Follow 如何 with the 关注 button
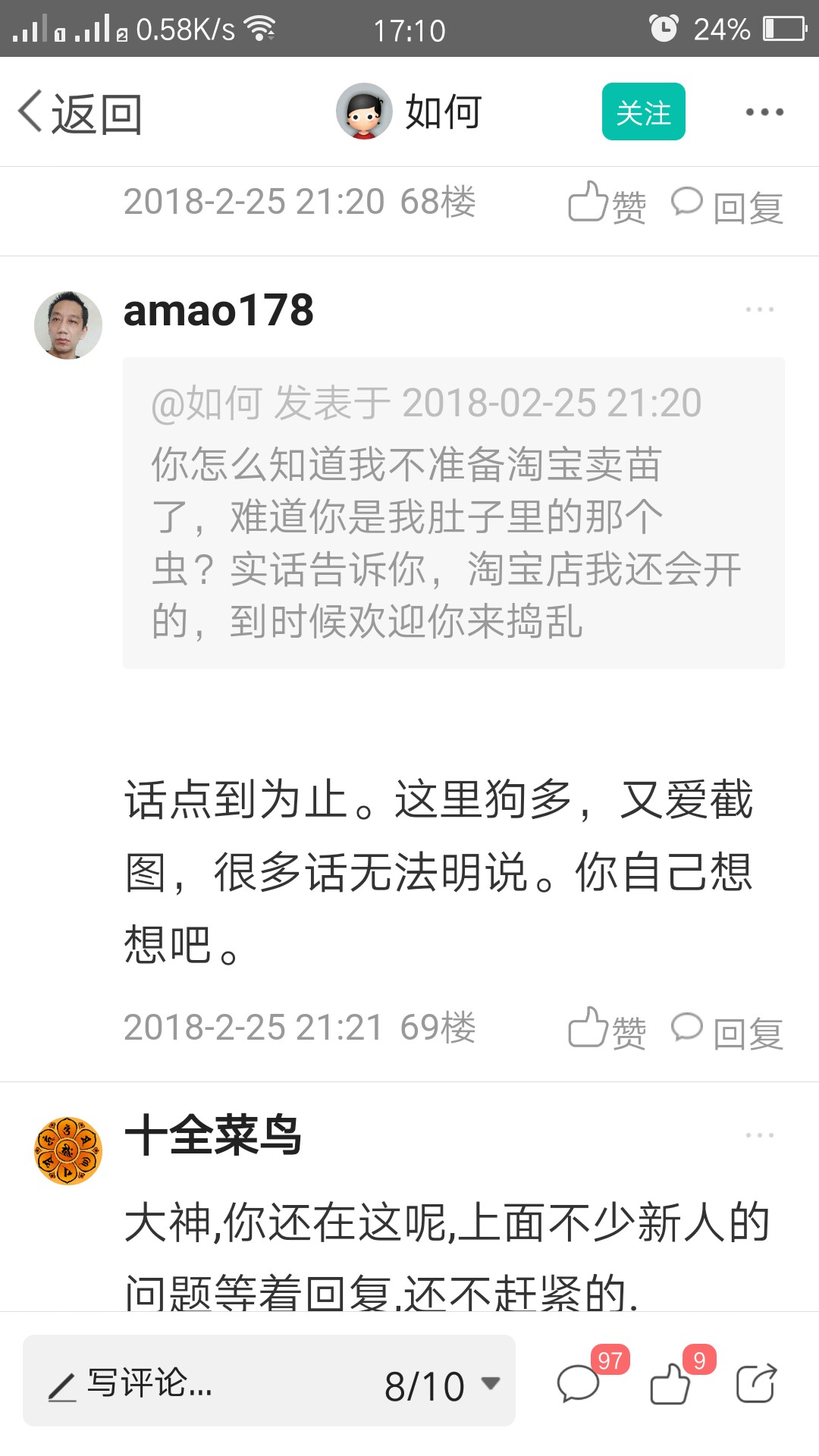Screen dimensions: 819x1456 [x=643, y=112]
